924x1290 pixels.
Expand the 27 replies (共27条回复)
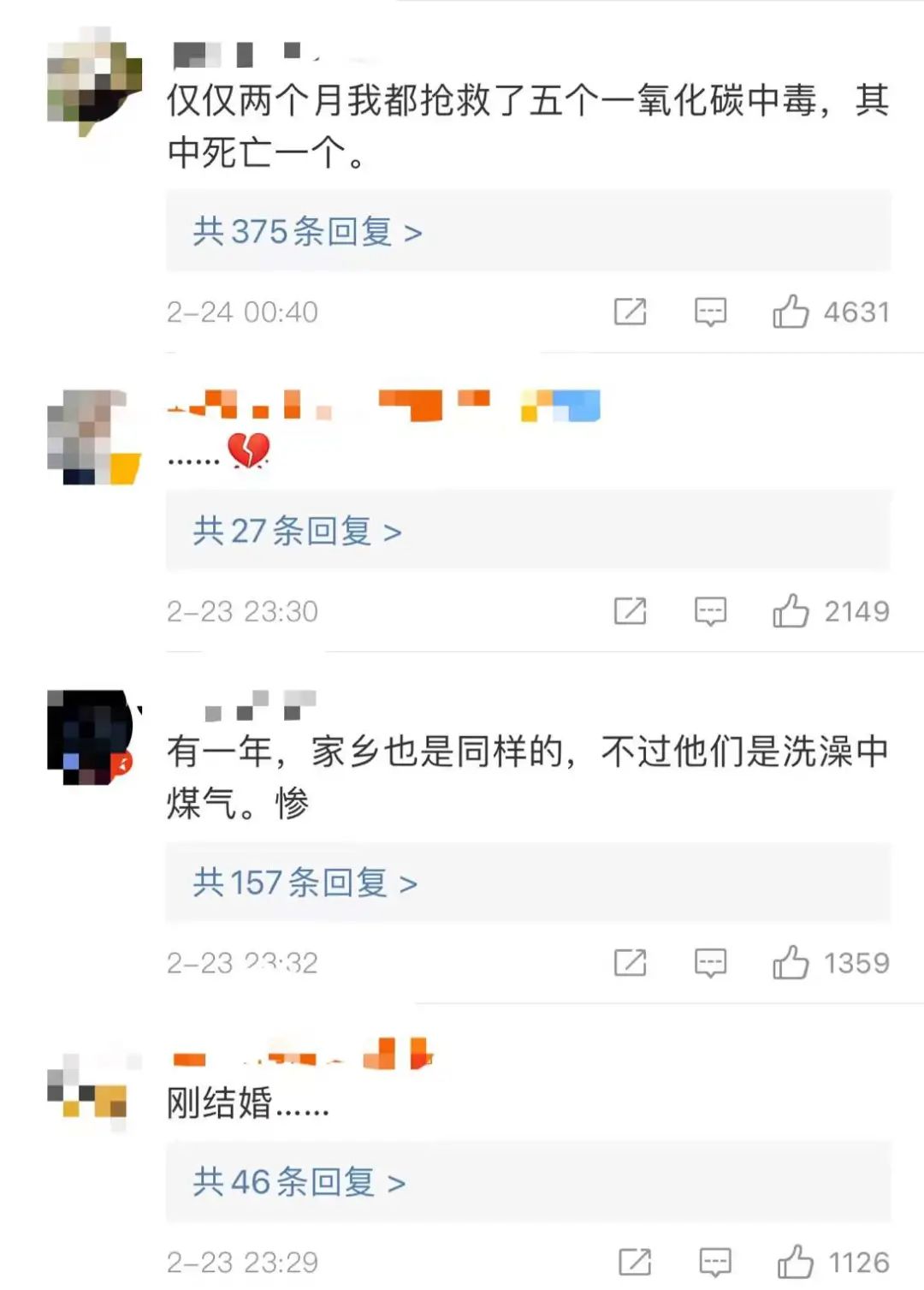point(296,532)
